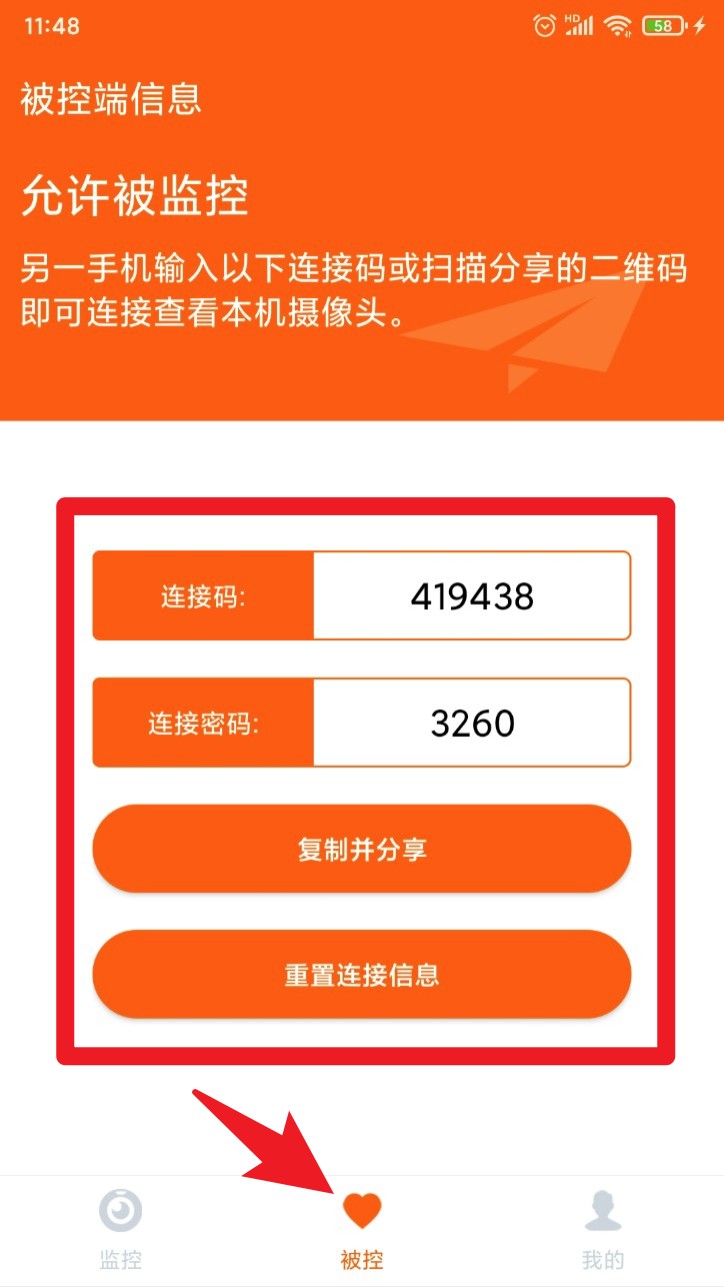
Task: Reset connection info via 重置连接信息
Action: coord(362,974)
